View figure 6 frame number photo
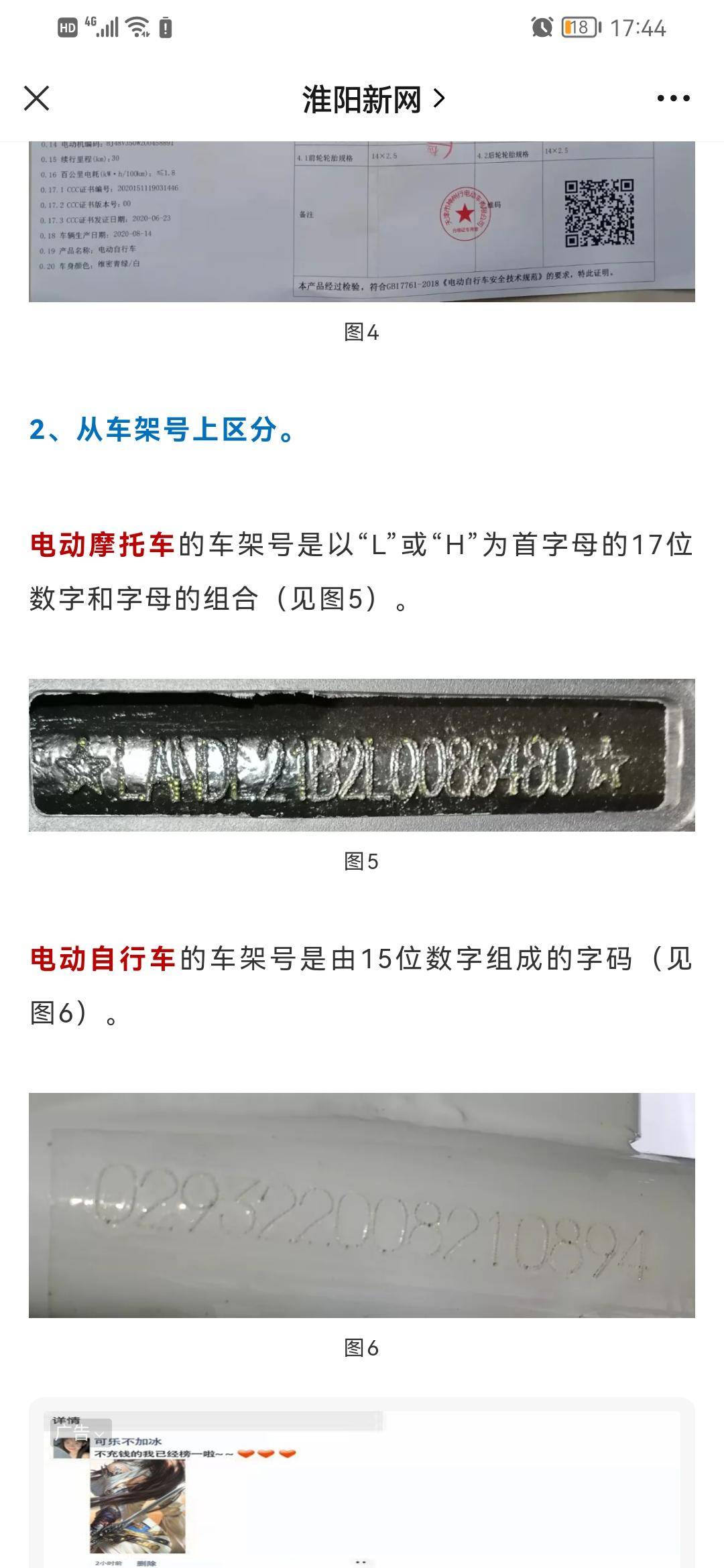This screenshot has height=1568, width=724. coord(361,1205)
